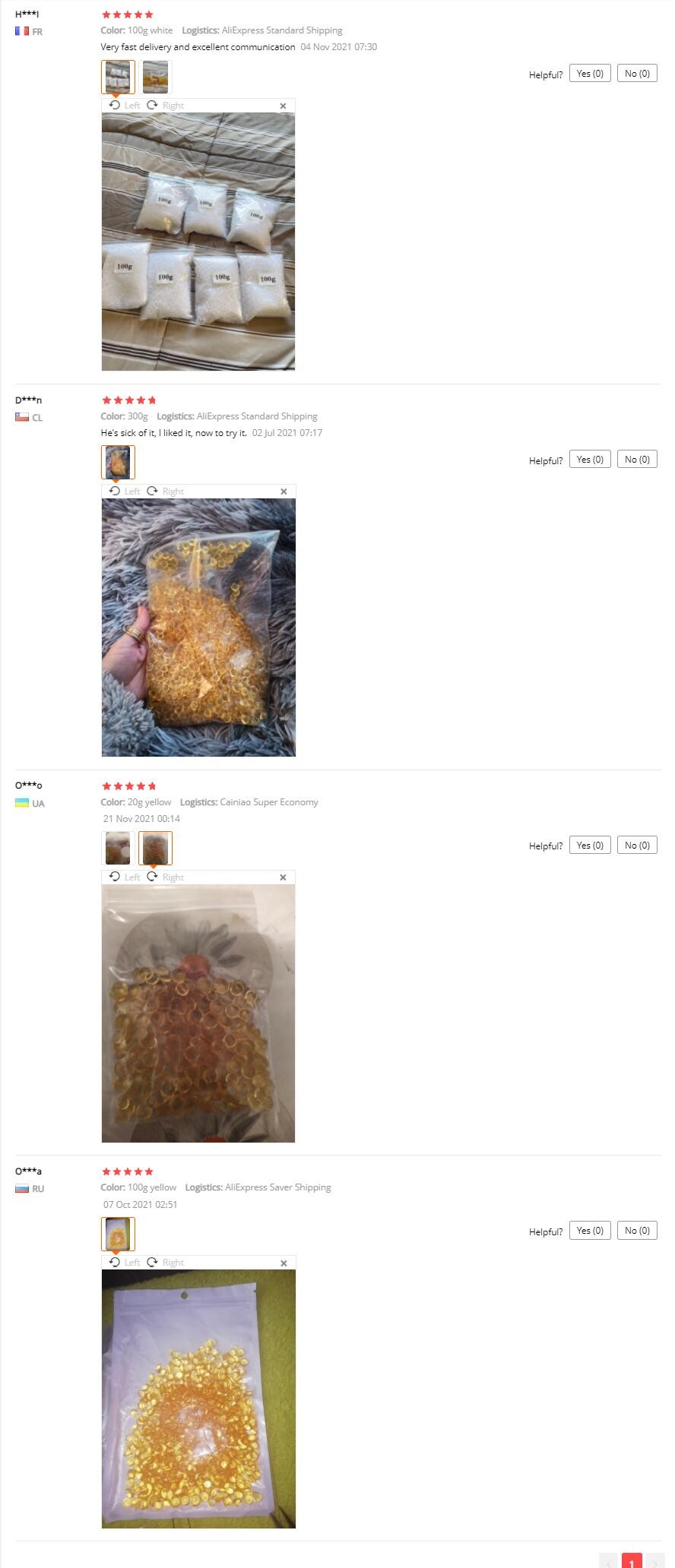Viewport: 675px width, 1568px height.
Task: Mark H***l's review as not helpful
Action: [637, 74]
